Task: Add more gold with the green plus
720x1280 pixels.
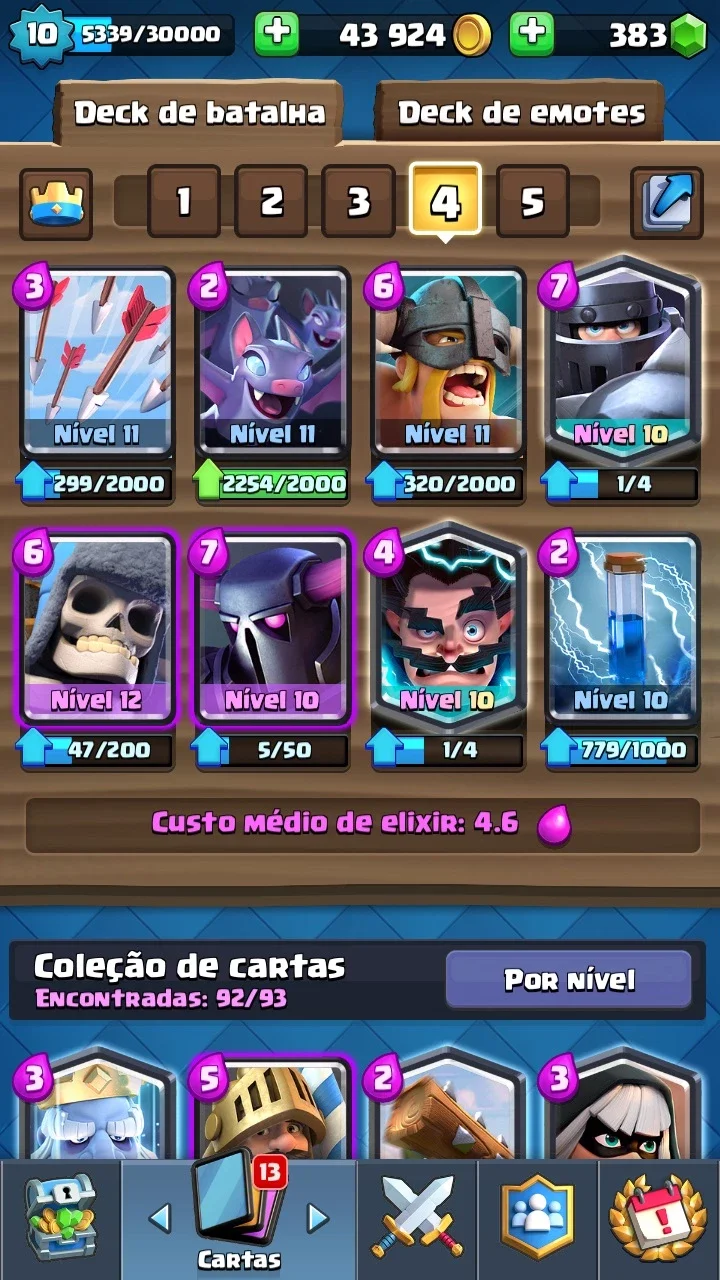Action: click(277, 35)
